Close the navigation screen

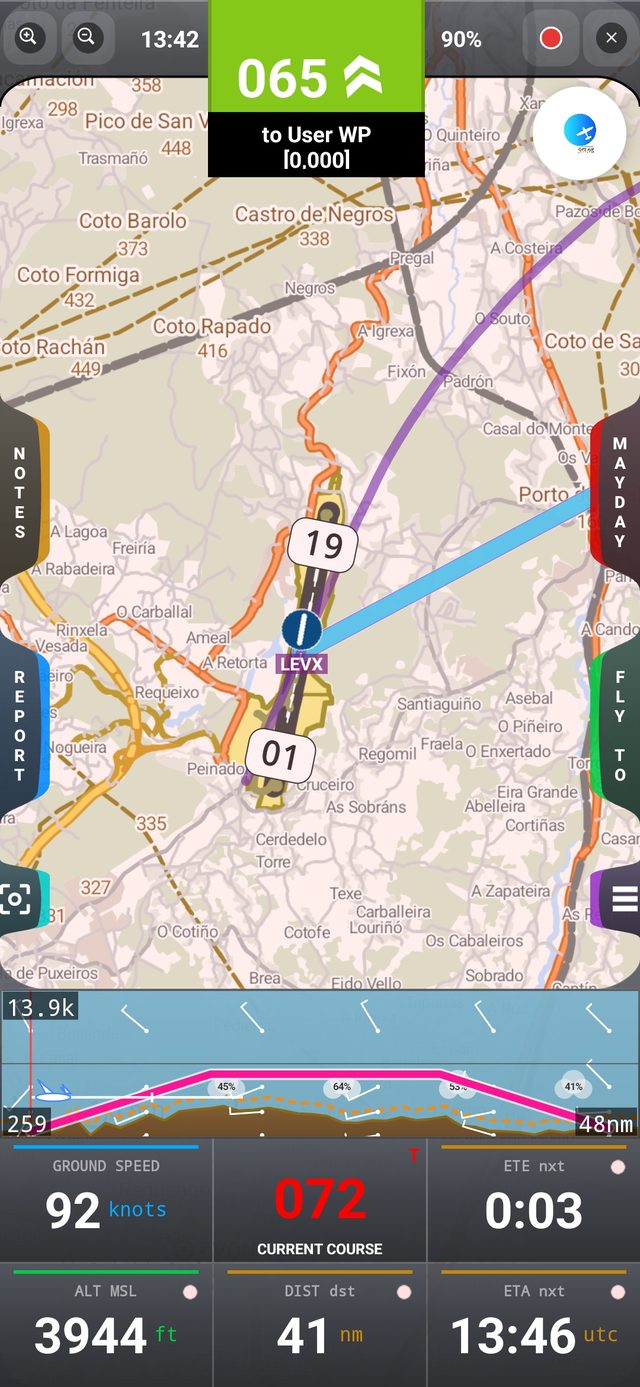click(x=611, y=38)
